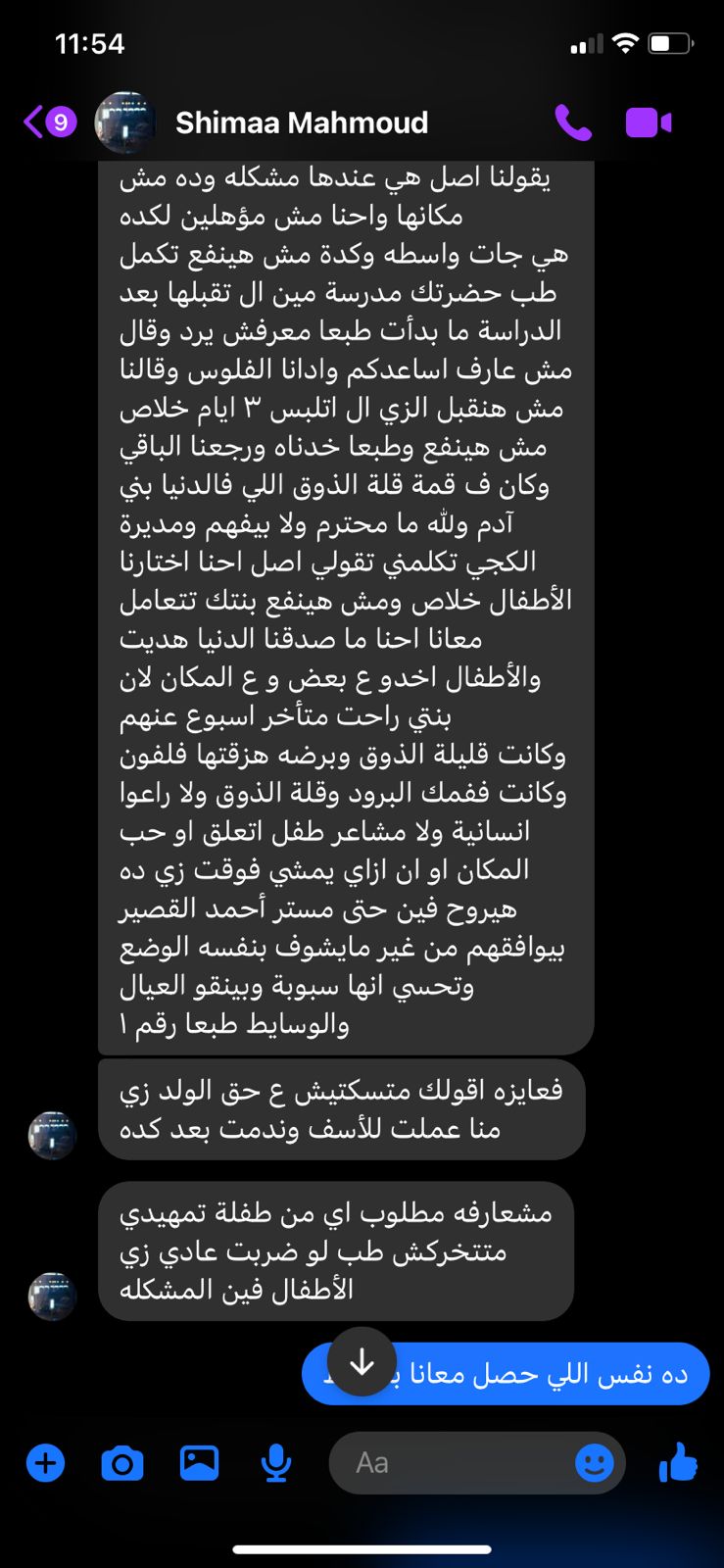Record a voice message with the microphone
This screenshot has height=1568, width=724.
click(x=276, y=1463)
